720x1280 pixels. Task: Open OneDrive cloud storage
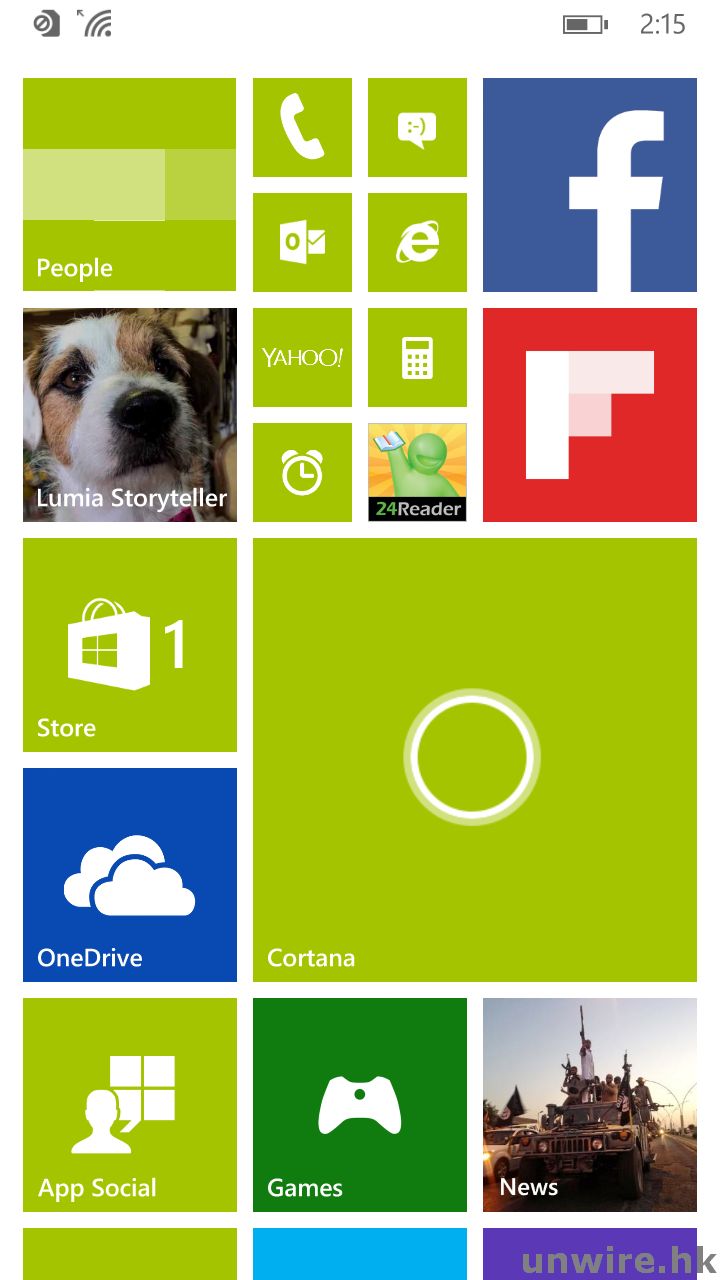pyautogui.click(x=129, y=875)
